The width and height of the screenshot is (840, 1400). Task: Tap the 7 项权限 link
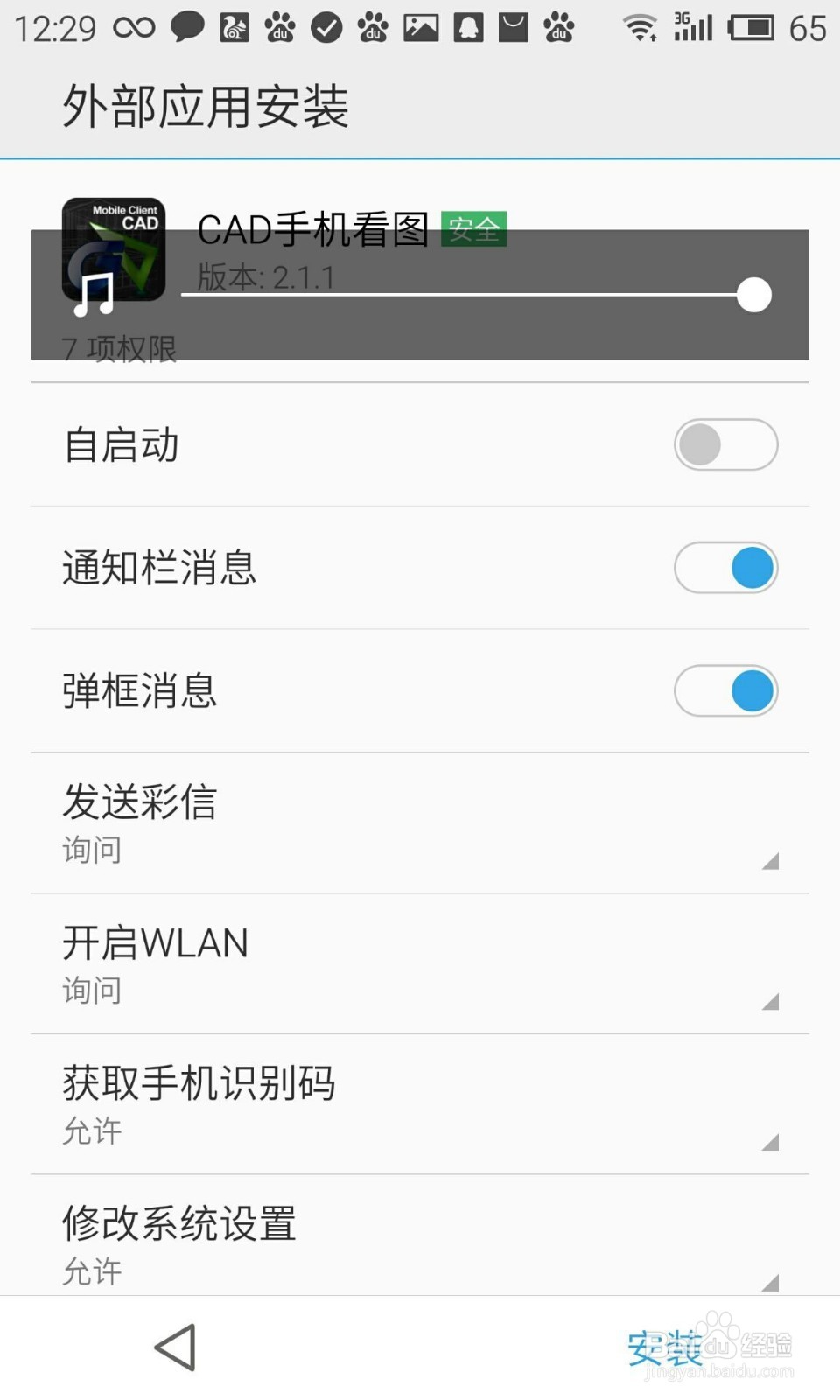[119, 347]
